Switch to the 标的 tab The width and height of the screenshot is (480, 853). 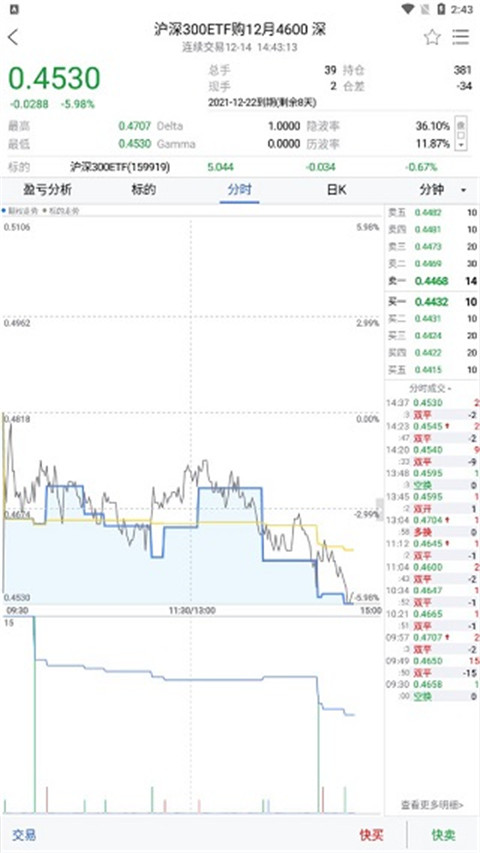(144, 190)
